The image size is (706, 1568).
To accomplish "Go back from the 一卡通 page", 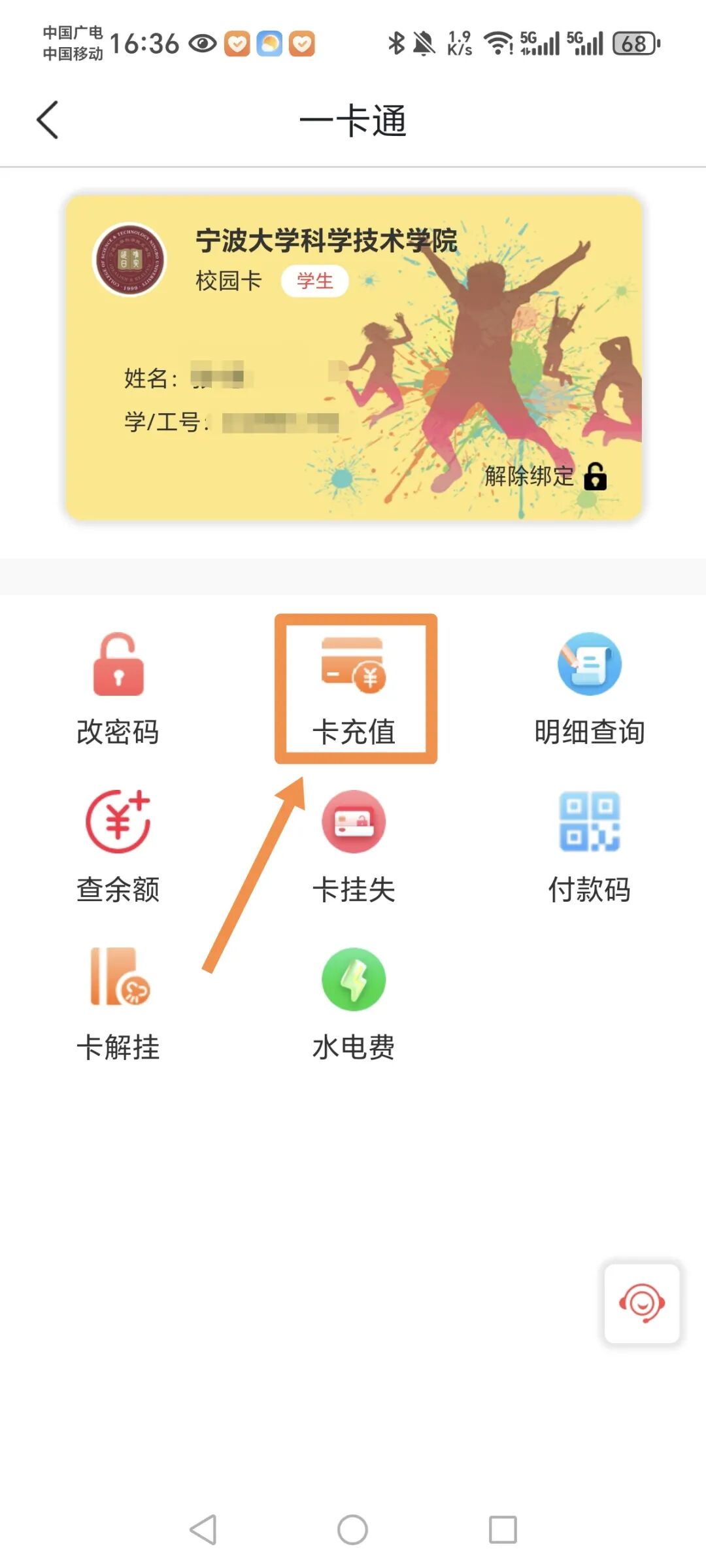I will (48, 120).
